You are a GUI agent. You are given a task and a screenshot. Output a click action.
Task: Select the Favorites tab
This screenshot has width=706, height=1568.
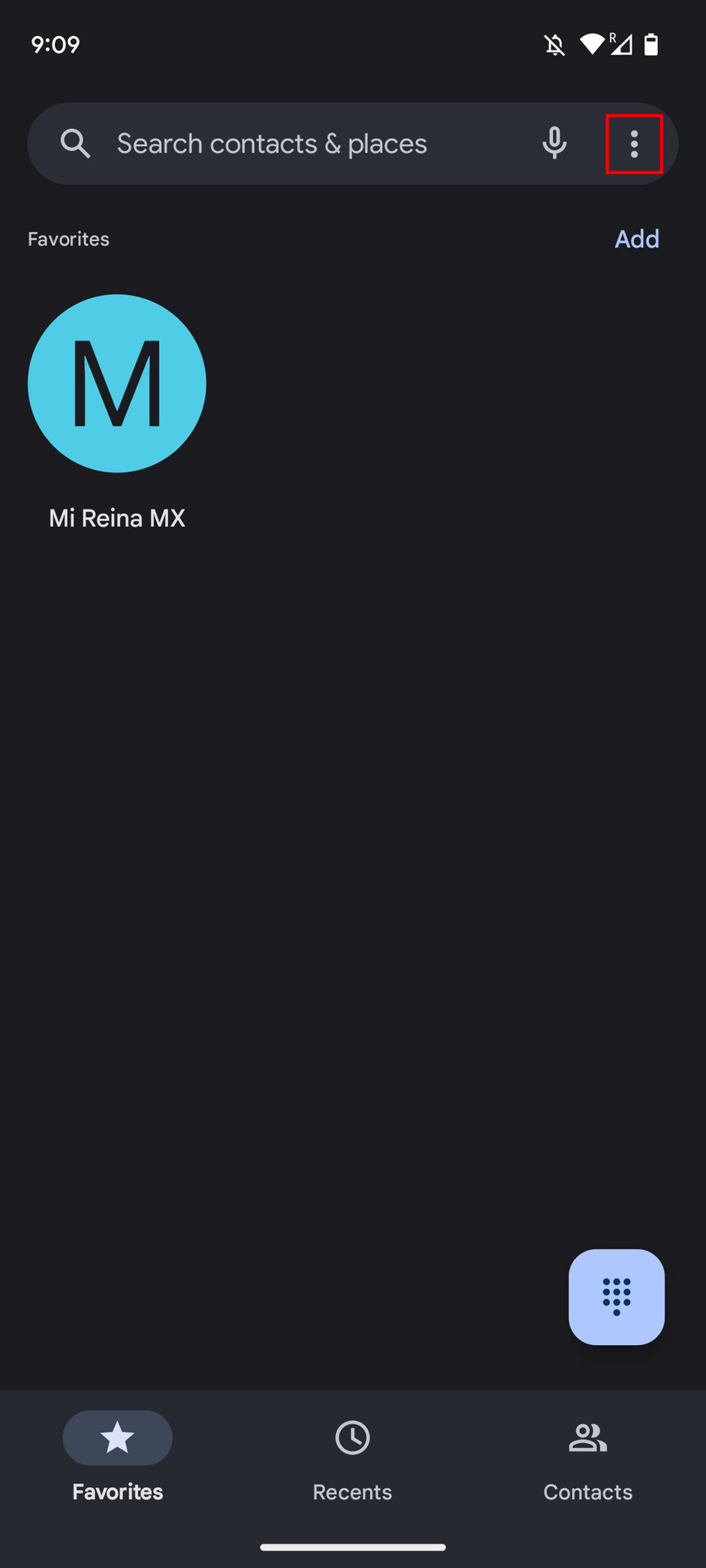(x=118, y=1461)
